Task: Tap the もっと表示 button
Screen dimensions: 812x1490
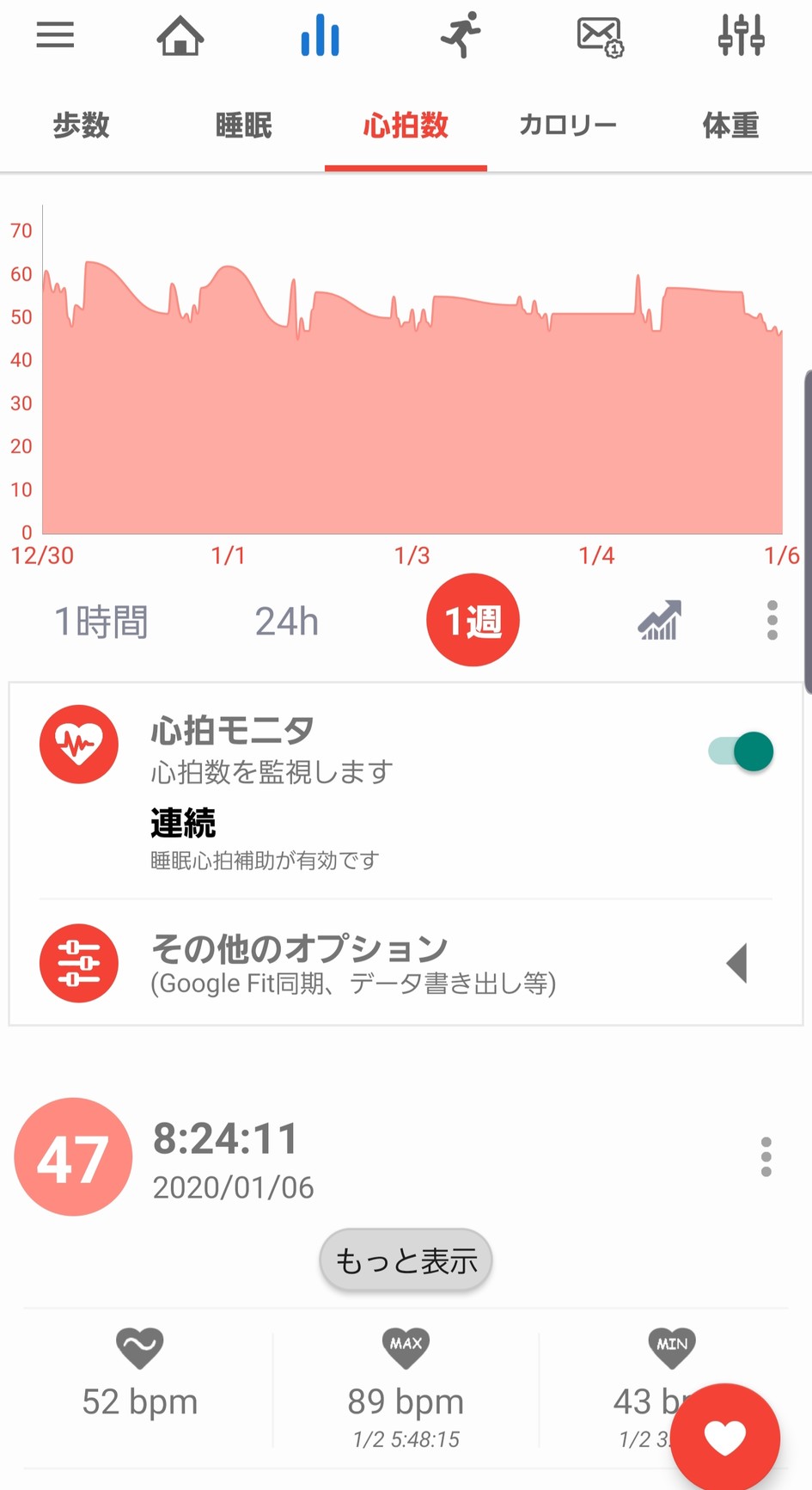Action: [406, 1260]
